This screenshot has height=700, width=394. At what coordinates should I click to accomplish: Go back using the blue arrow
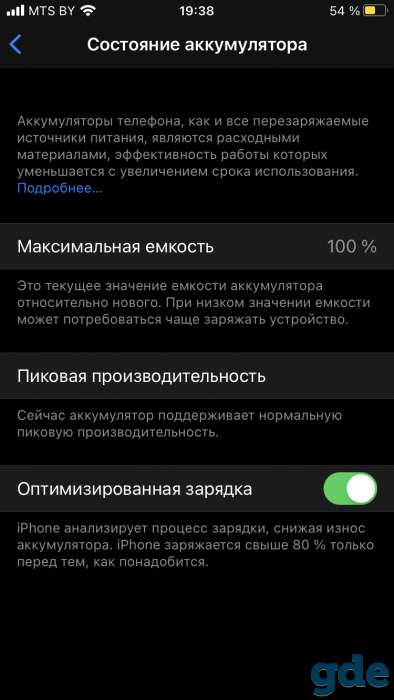(x=15, y=45)
